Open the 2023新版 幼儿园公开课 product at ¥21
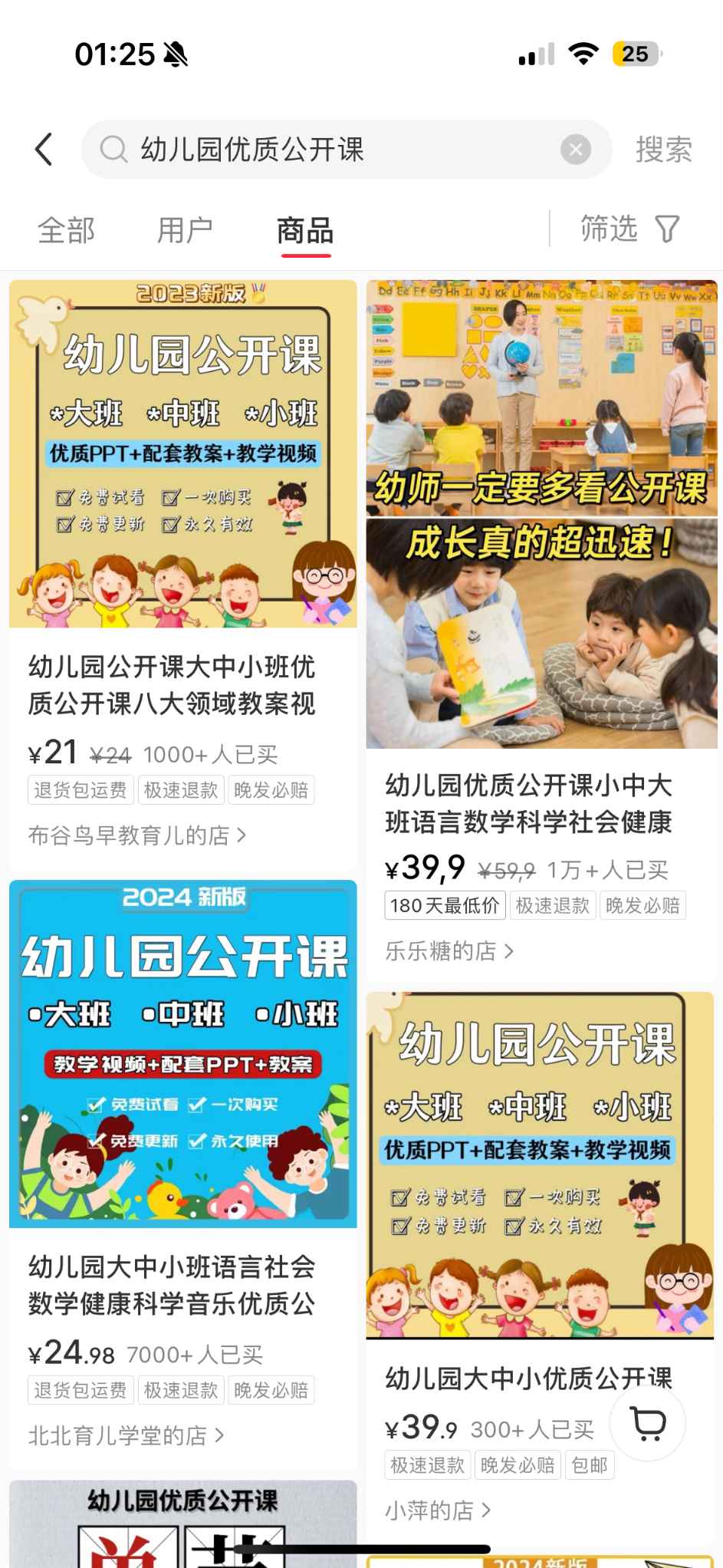Image resolution: width=723 pixels, height=1568 pixels. pos(182,454)
